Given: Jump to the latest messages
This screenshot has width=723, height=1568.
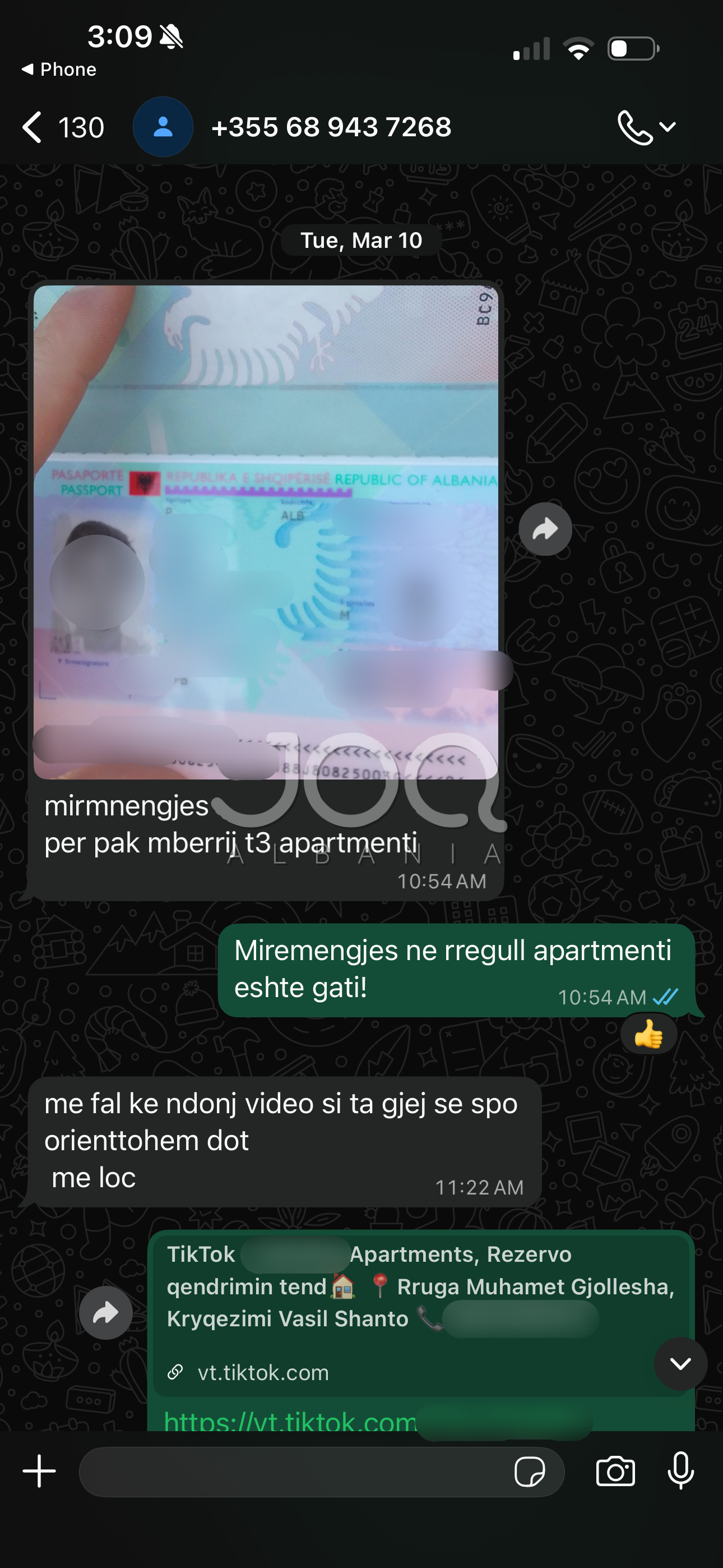Looking at the screenshot, I should pos(680,1363).
